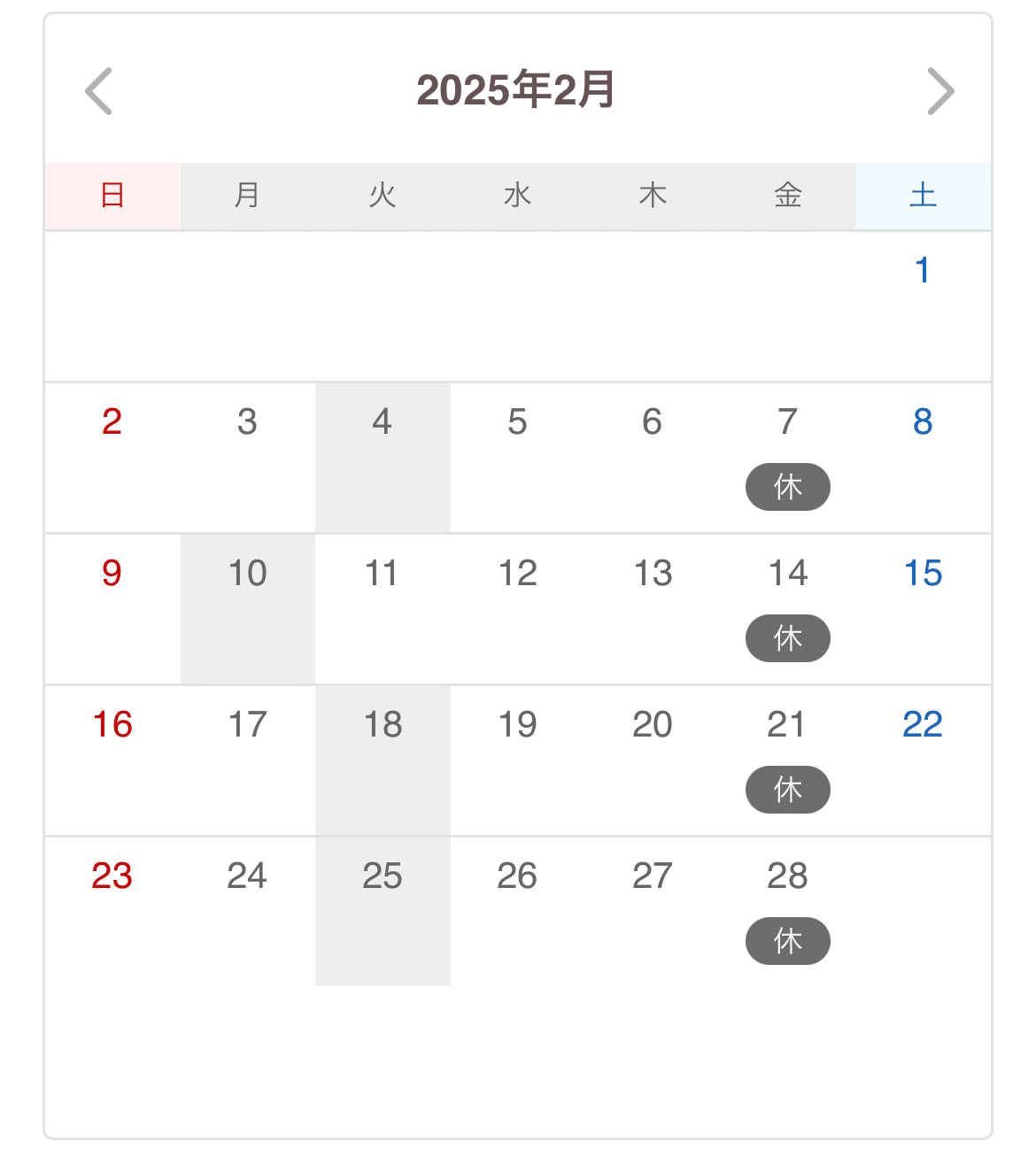Image resolution: width=1036 pixels, height=1150 pixels.
Task: Choose date 12 in the calendar
Action: coord(517,574)
